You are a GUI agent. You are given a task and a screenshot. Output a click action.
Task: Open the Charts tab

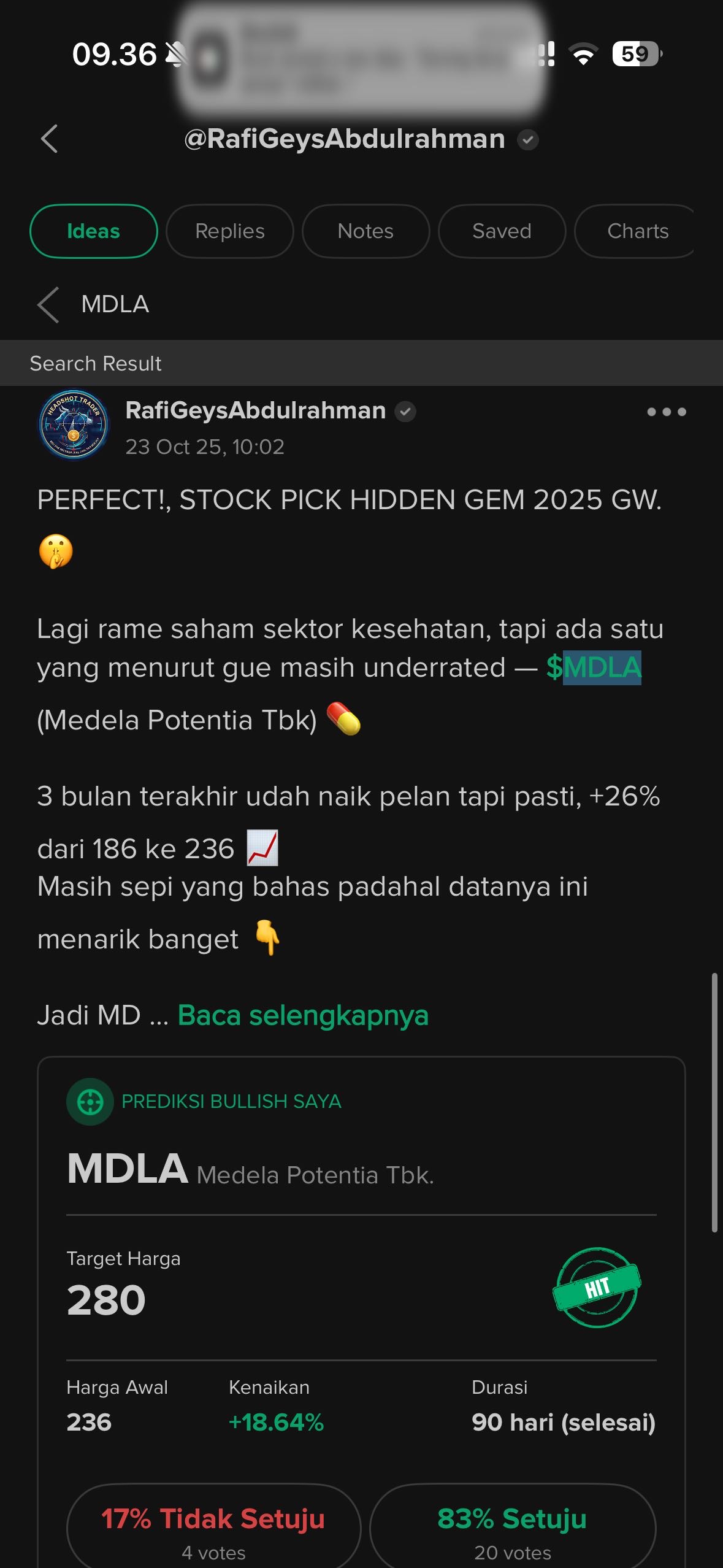(x=638, y=231)
